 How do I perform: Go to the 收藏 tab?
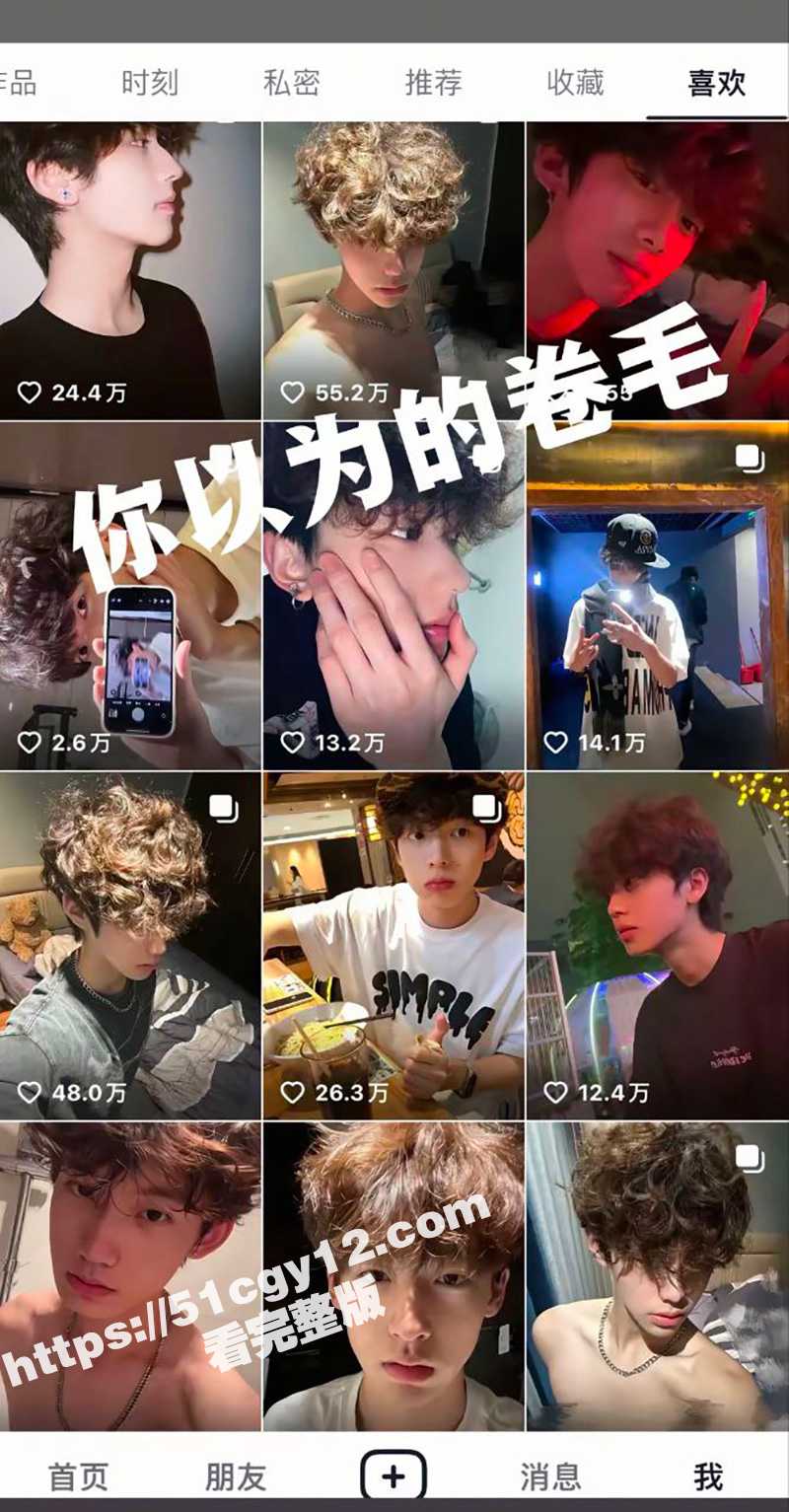[575, 83]
